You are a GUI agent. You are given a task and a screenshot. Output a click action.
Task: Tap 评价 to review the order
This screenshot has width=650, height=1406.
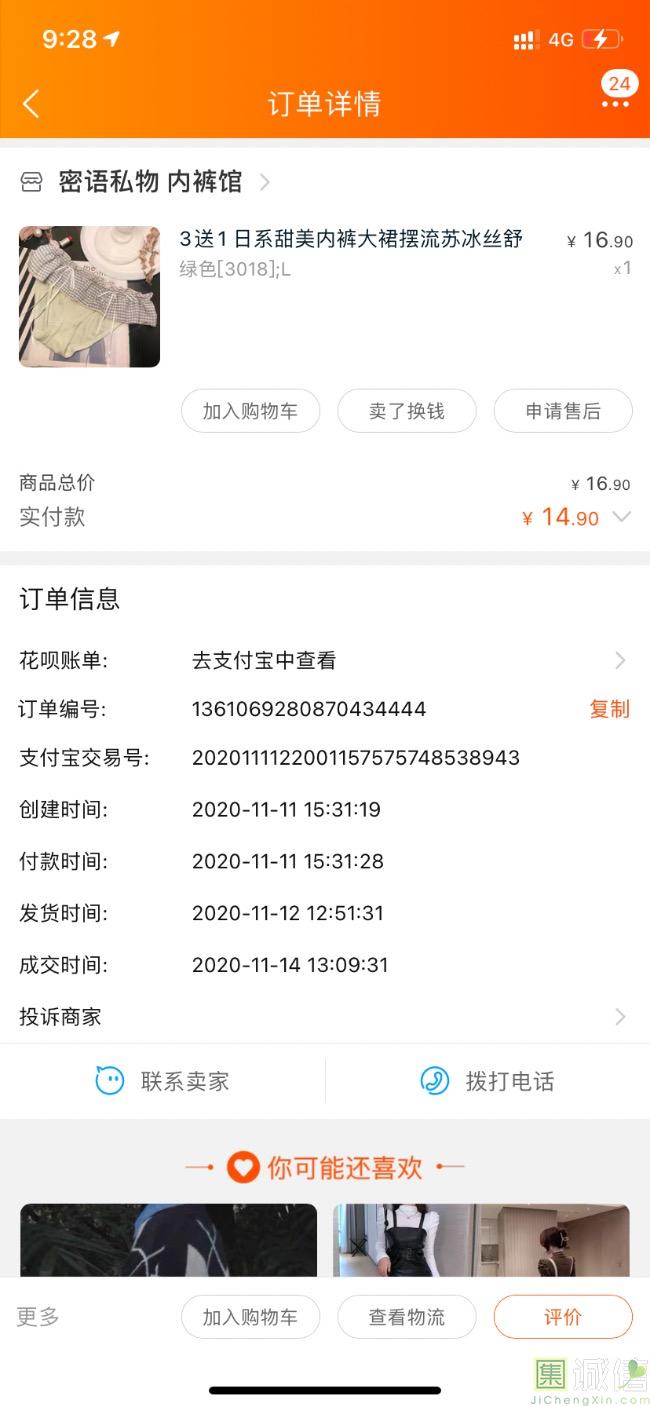coord(563,1317)
